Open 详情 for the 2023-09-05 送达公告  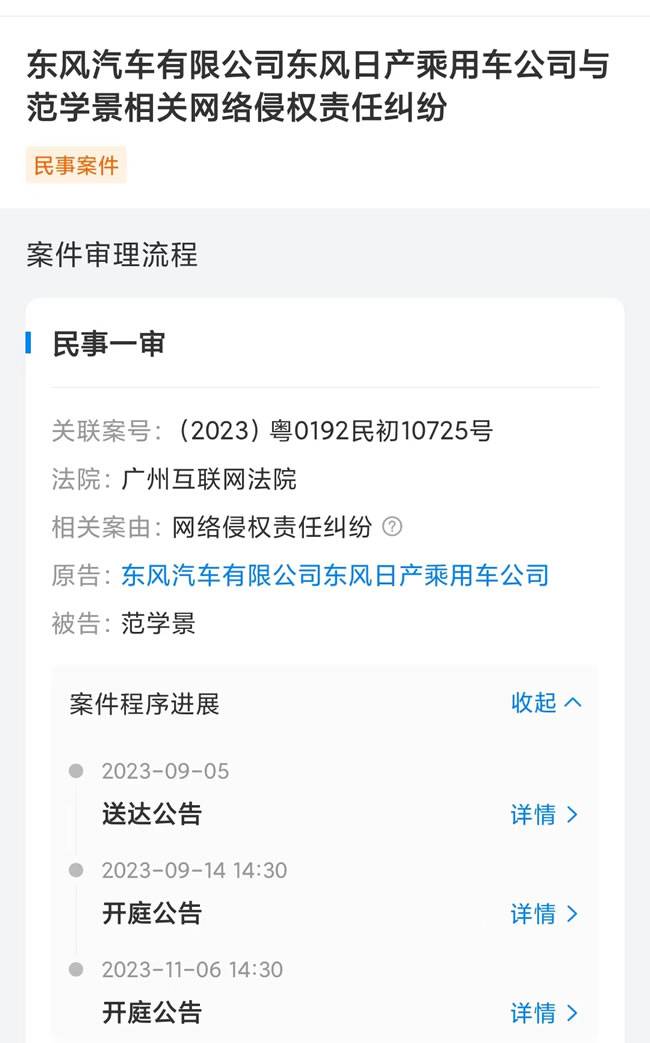click(544, 815)
